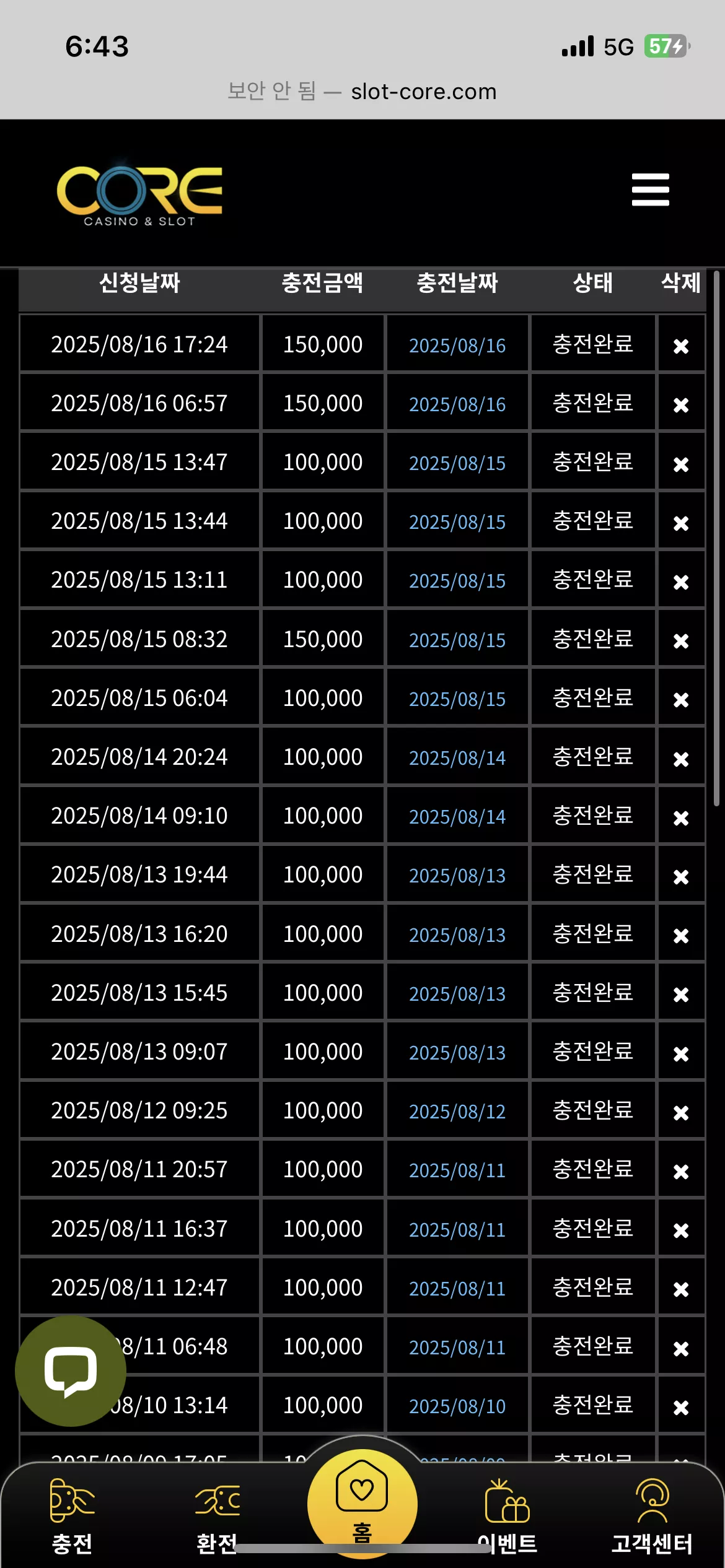725x1568 pixels.
Task: Delete the 2025/08/16 17:24 record
Action: 681,346
